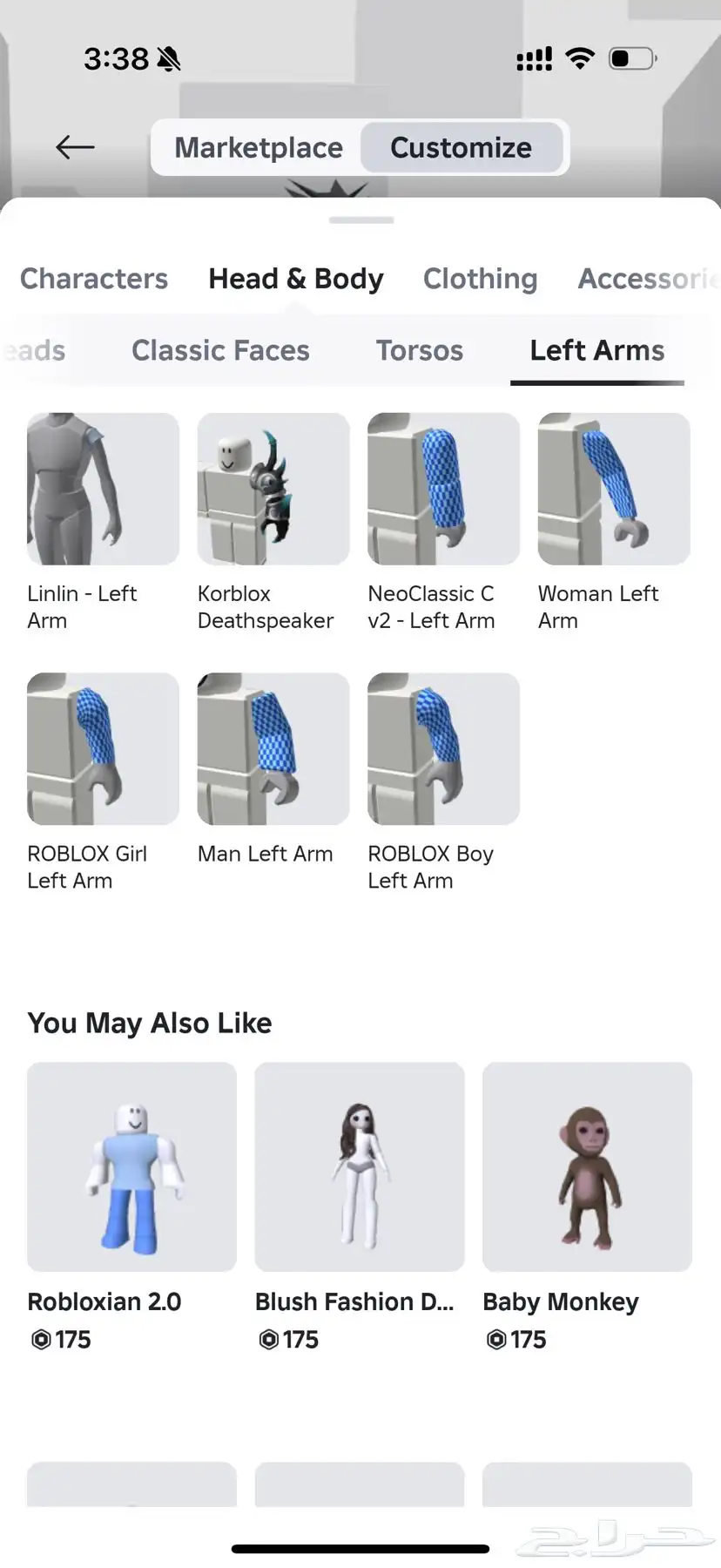This screenshot has height=1568, width=721.
Task: Open the Robloxian 2.0 bundle
Action: coord(131,1166)
